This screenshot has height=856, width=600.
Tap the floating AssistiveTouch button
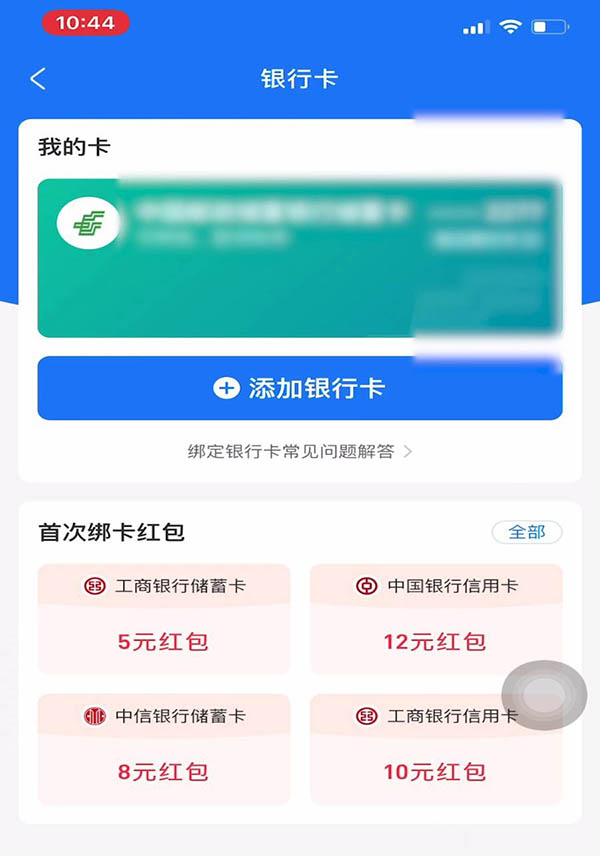point(544,694)
